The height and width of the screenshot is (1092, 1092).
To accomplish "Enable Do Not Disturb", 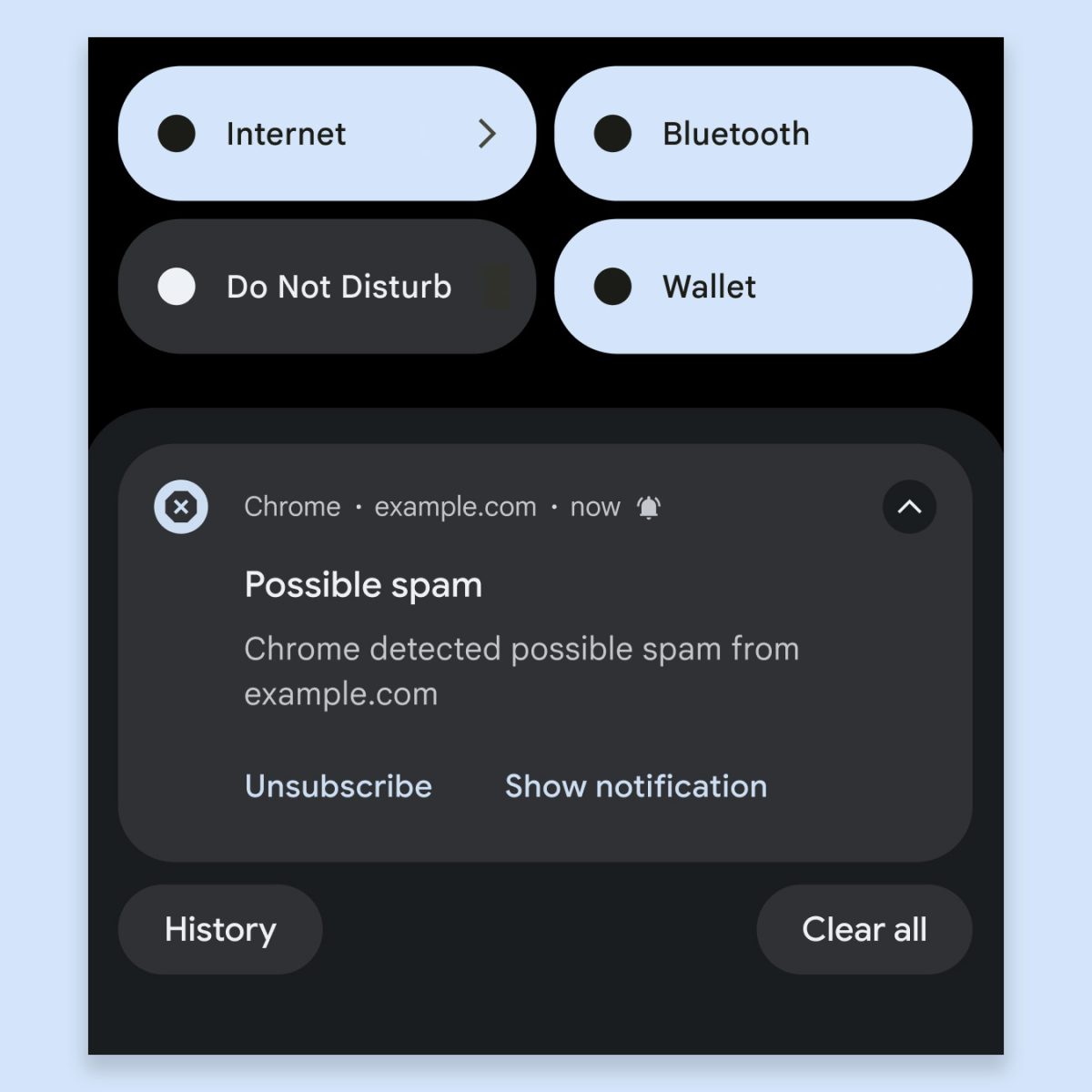I will [x=327, y=287].
